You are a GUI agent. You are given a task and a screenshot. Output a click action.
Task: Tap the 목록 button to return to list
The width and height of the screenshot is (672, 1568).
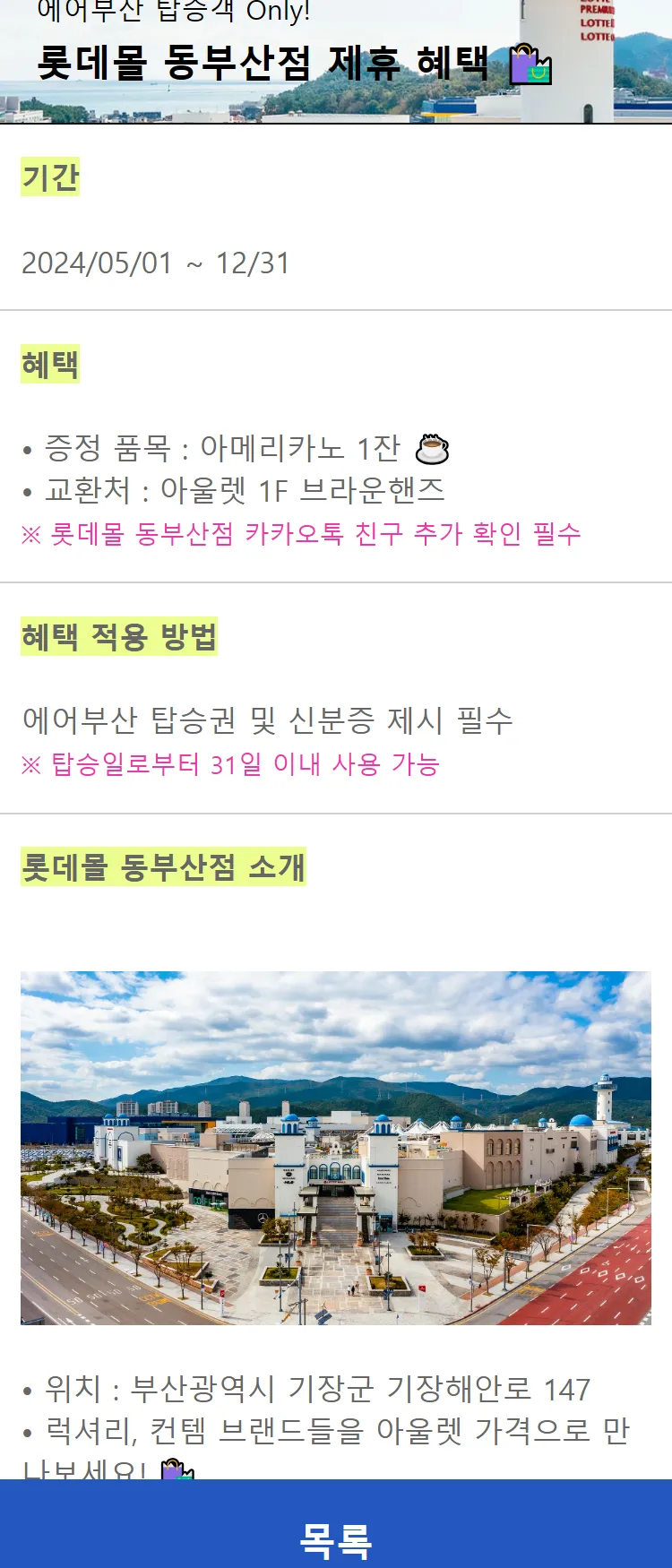pyautogui.click(x=336, y=1536)
